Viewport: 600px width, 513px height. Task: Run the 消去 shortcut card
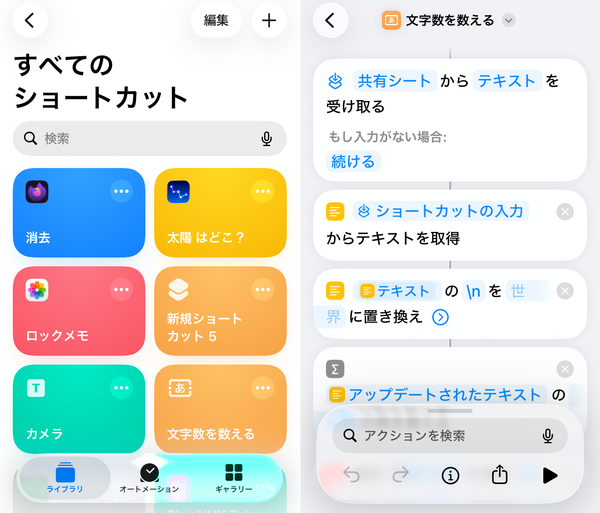(79, 213)
